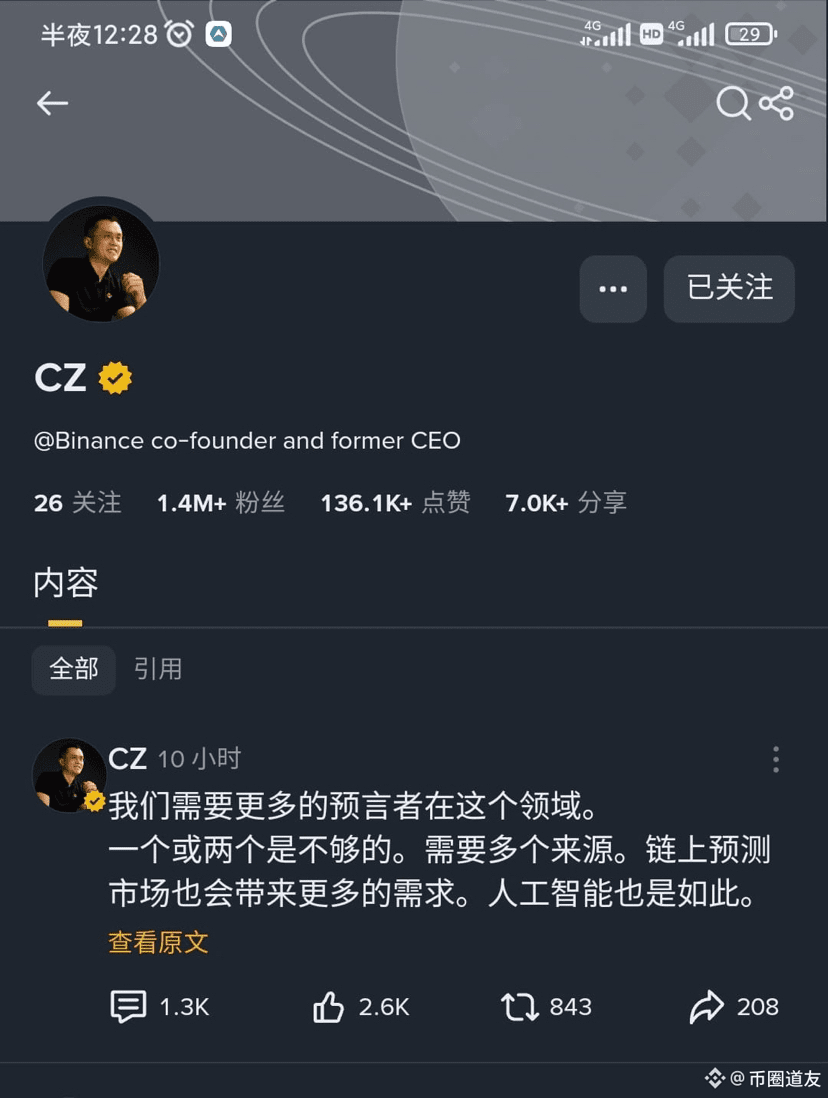This screenshot has height=1098, width=828.
Task: Open CZ's post from 10 hours ago
Action: click(x=440, y=849)
